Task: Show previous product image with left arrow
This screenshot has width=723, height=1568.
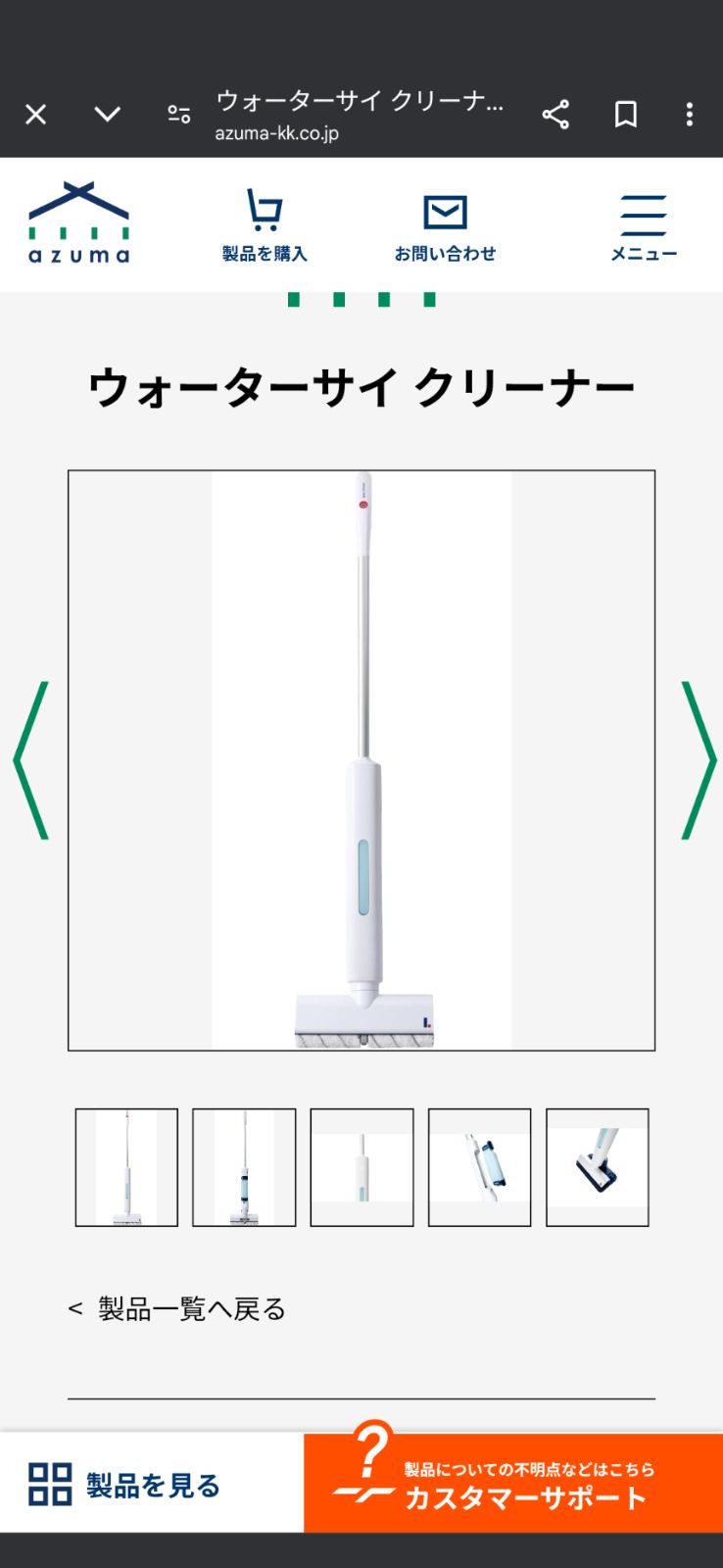Action: [x=31, y=759]
